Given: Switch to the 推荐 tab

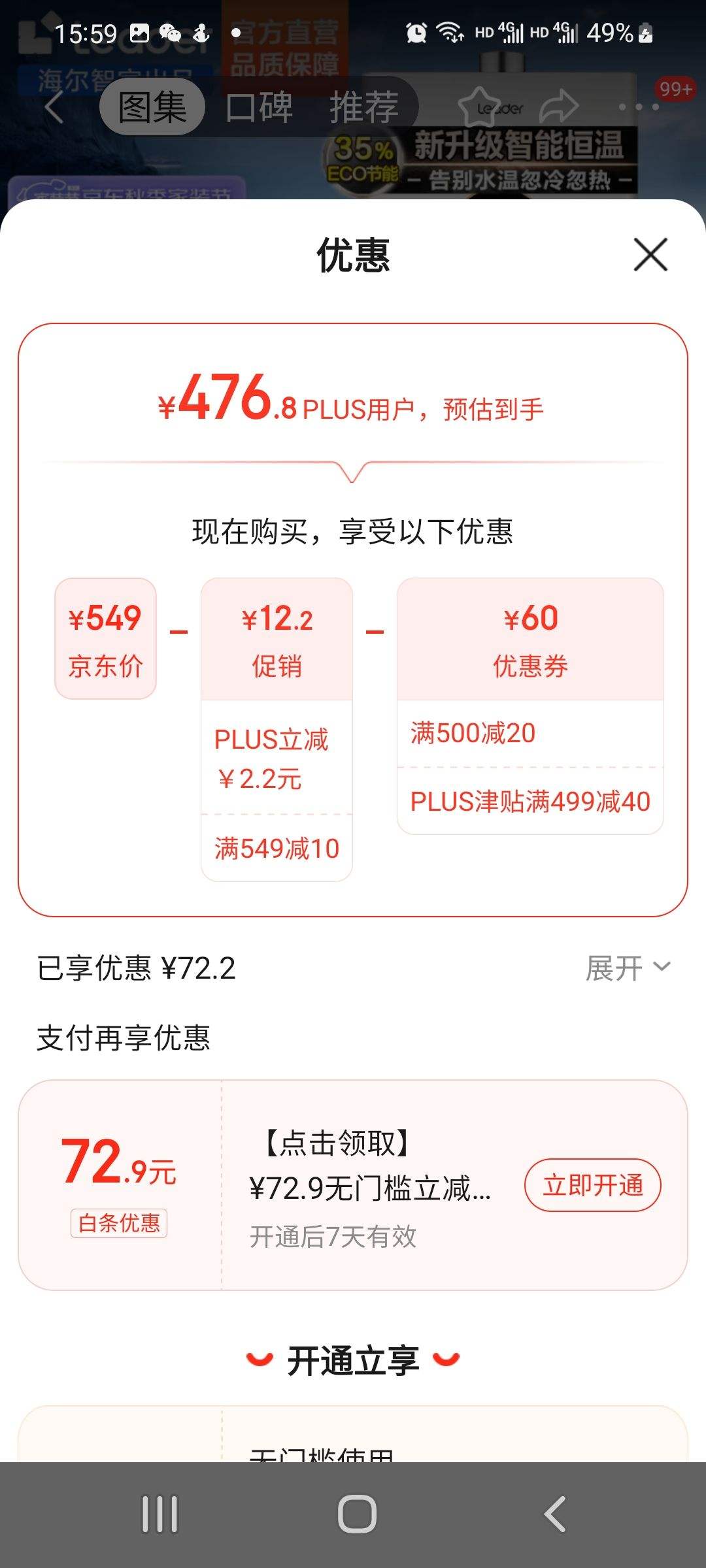Looking at the screenshot, I should point(364,107).
